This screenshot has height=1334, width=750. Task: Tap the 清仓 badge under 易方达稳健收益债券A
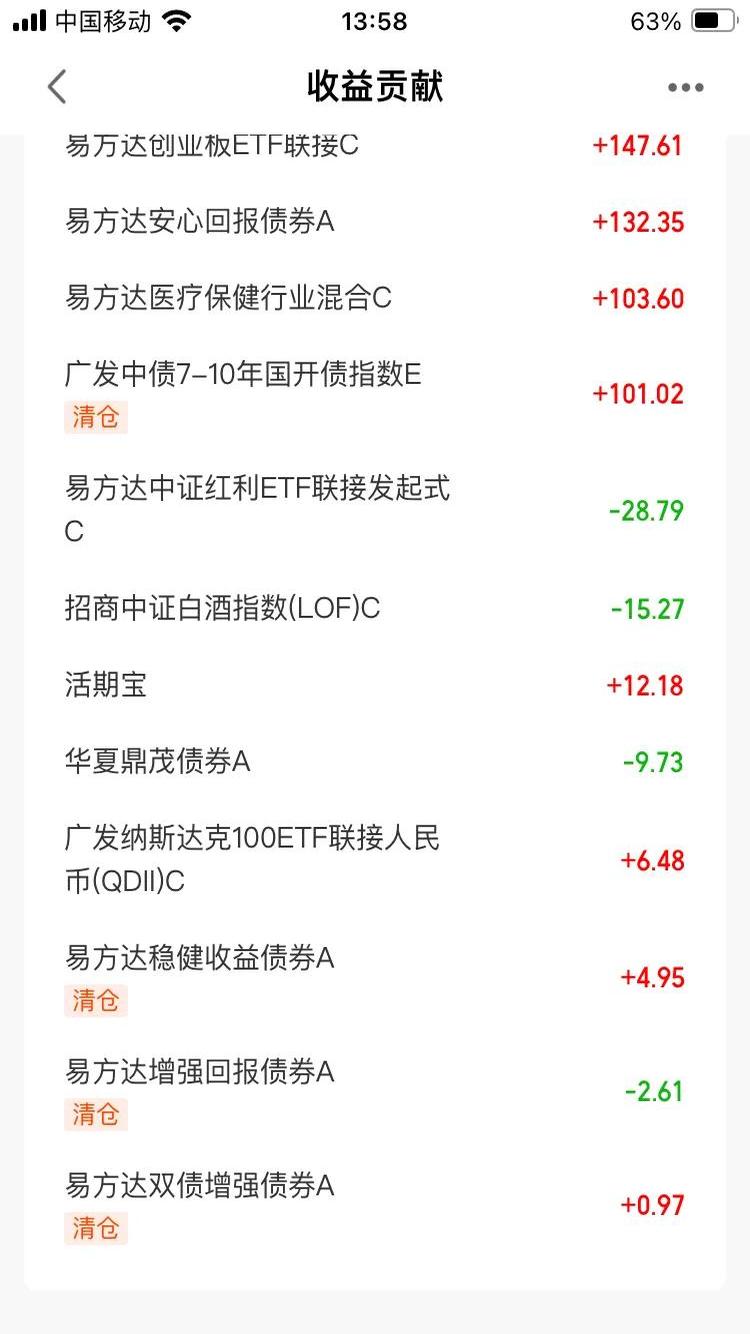(95, 1000)
